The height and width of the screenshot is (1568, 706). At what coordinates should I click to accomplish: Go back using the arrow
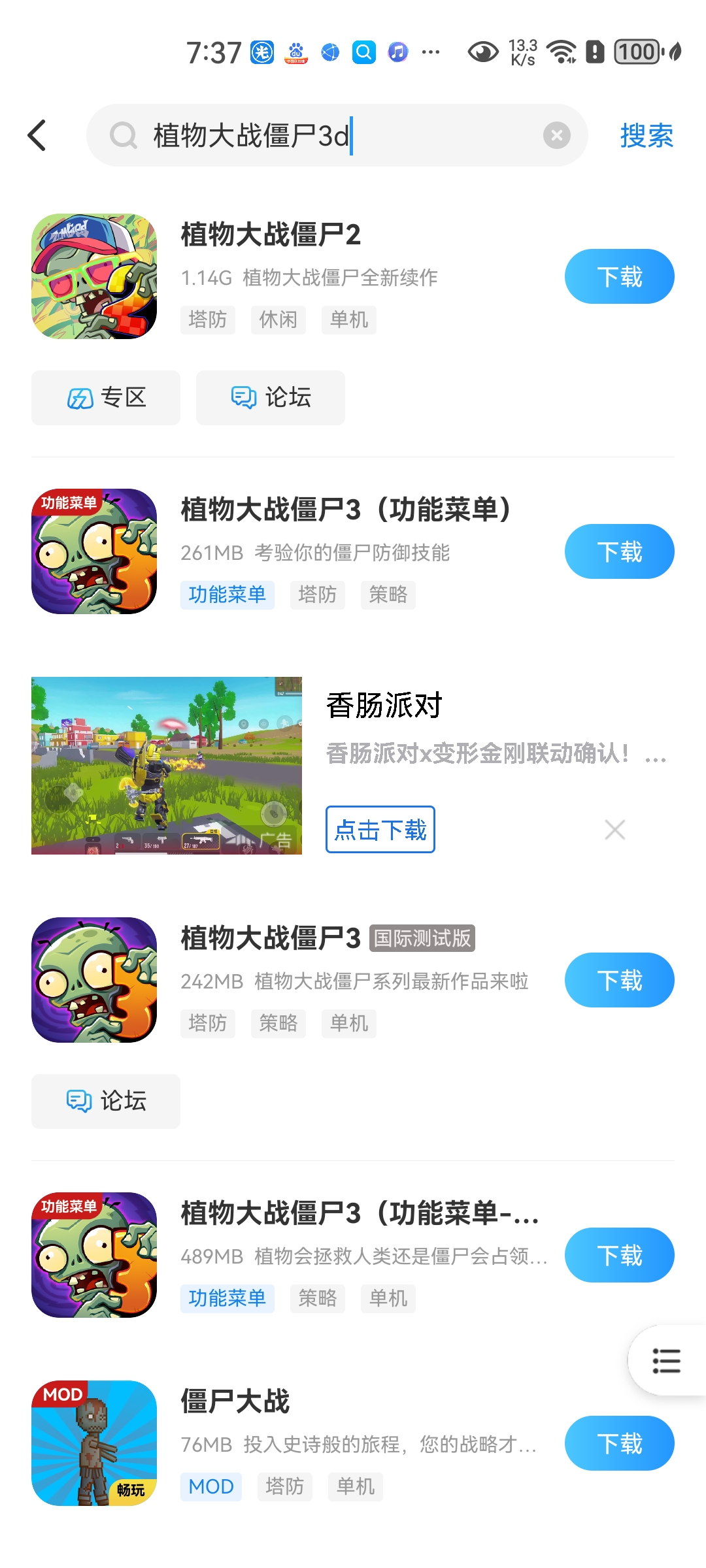[37, 135]
